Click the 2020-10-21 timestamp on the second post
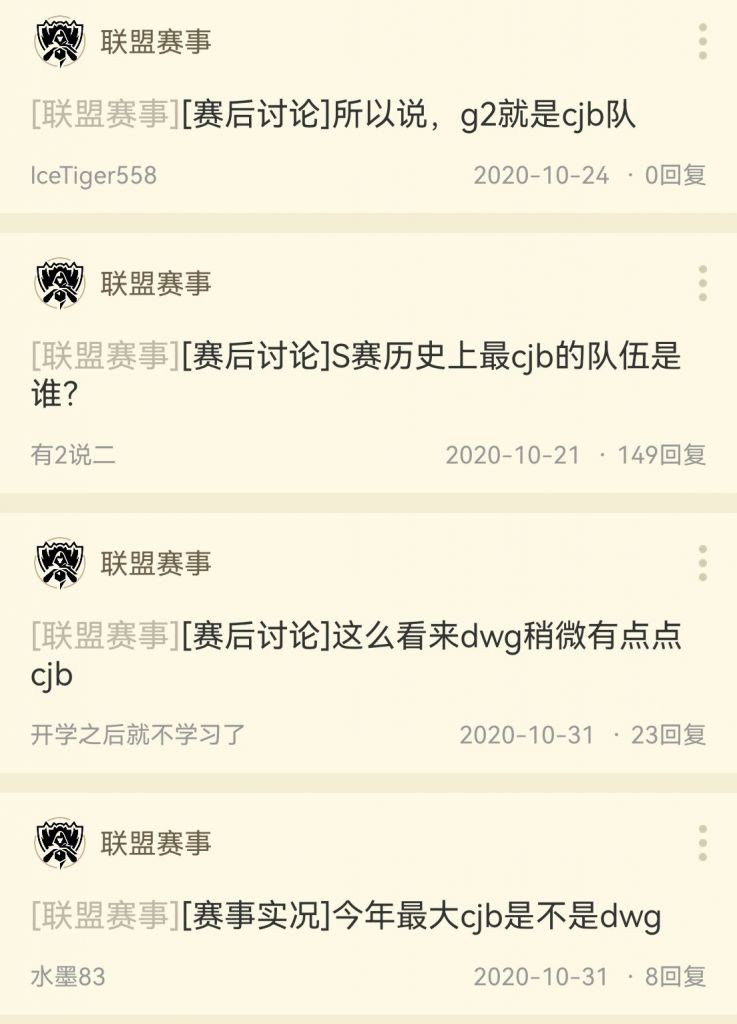 [516, 452]
